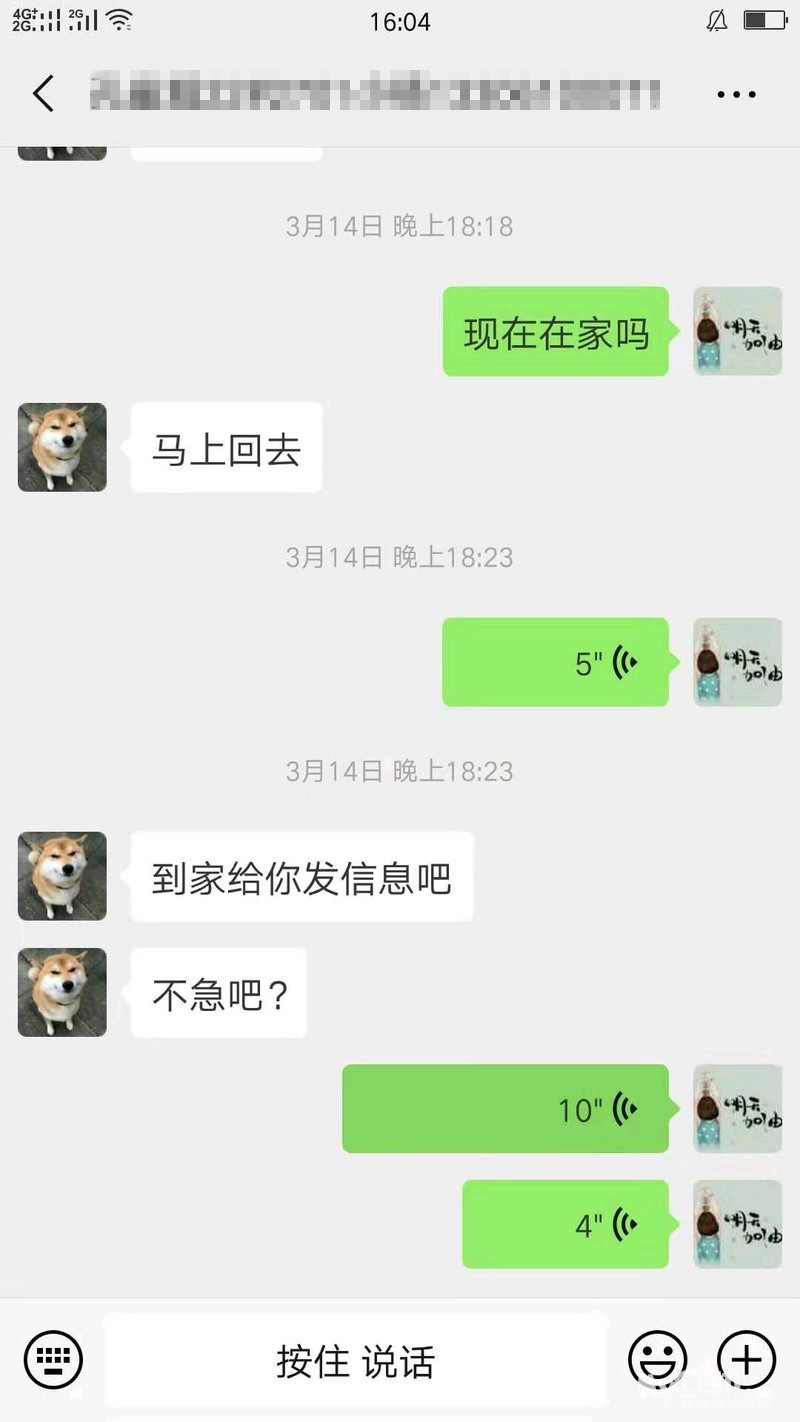800x1422 pixels.
Task: Go back to the chat list
Action: [43, 94]
